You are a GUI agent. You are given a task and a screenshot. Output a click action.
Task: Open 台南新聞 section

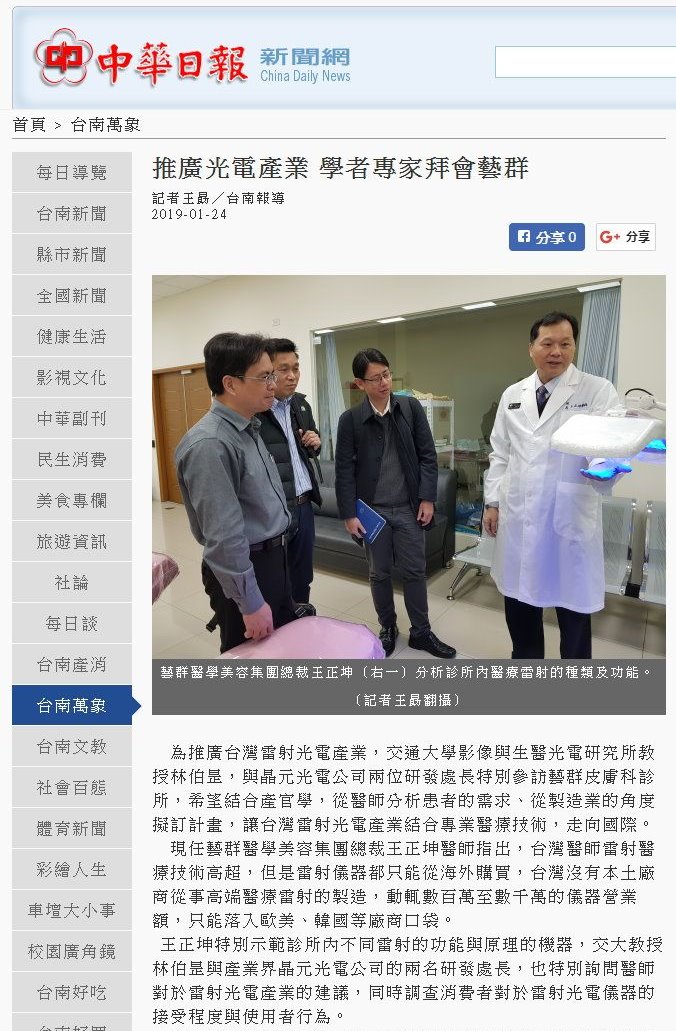pos(71,213)
